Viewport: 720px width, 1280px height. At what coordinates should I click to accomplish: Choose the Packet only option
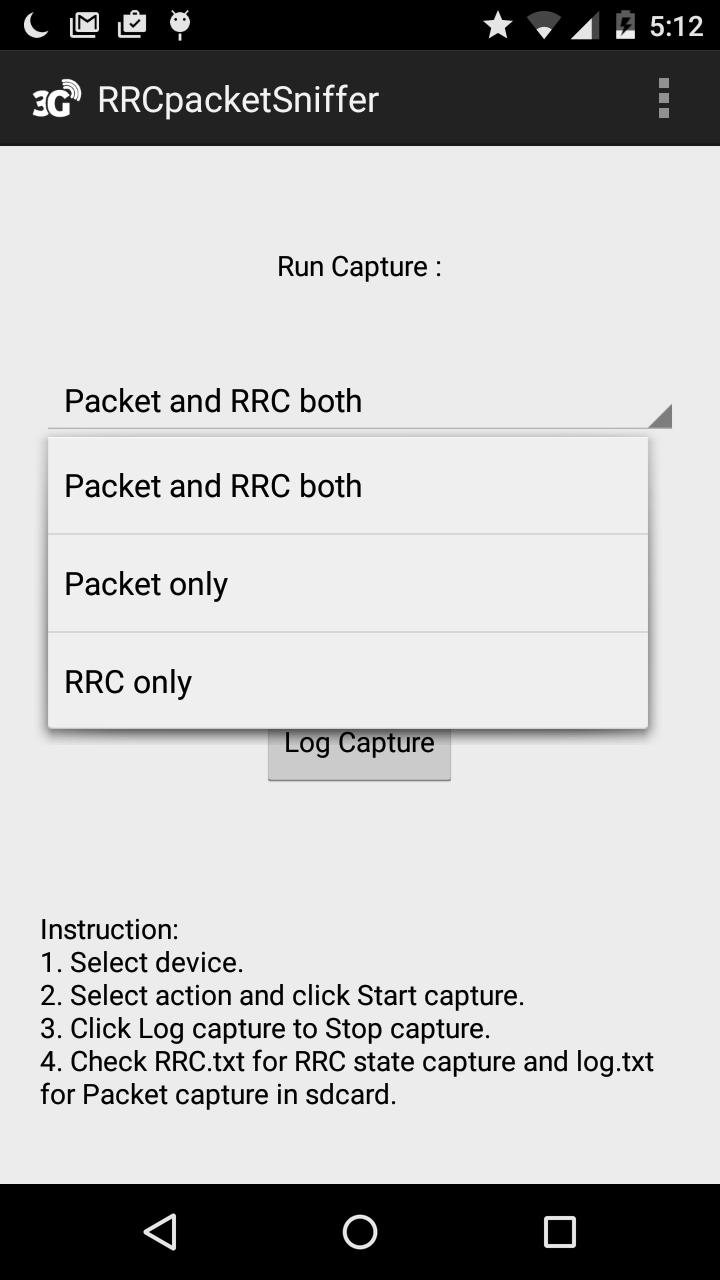[x=347, y=584]
